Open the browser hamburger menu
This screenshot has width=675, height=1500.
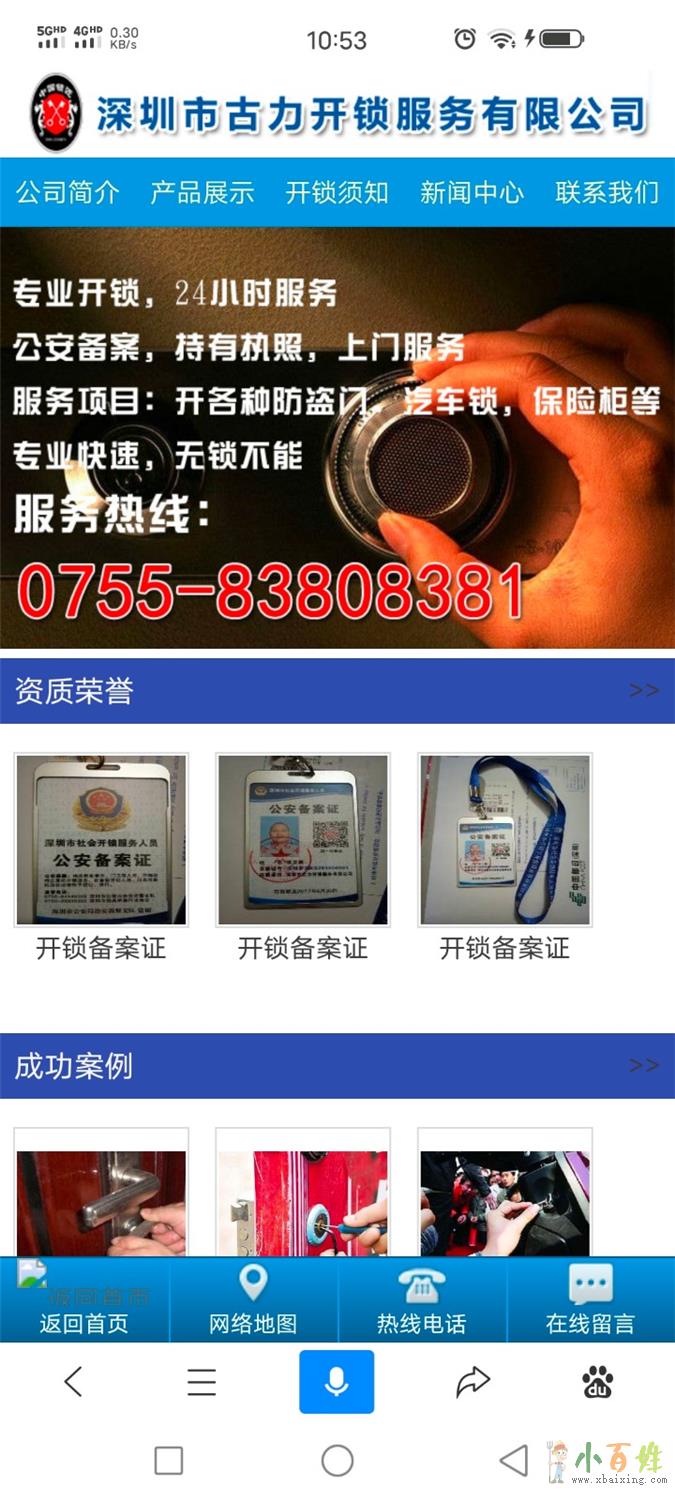click(202, 1382)
